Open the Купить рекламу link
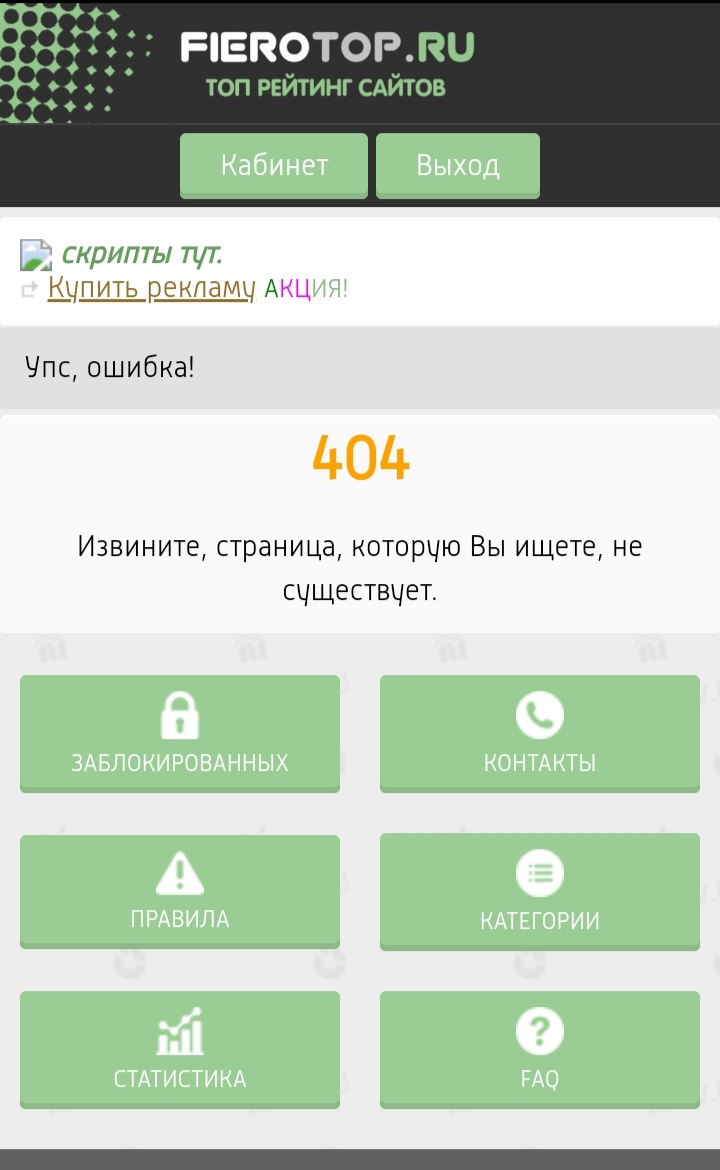720x1170 pixels. pos(151,288)
